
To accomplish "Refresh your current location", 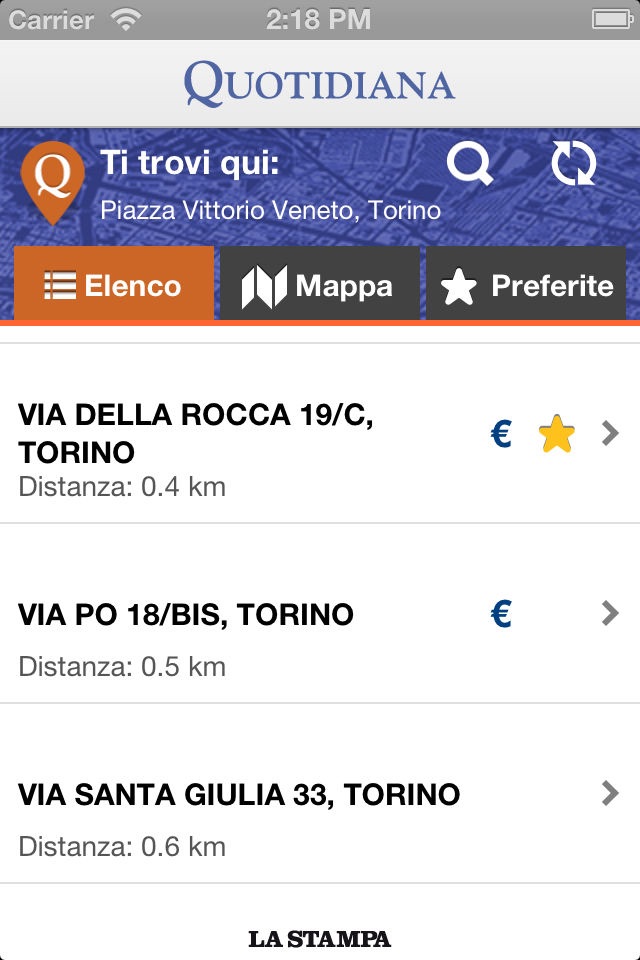I will pos(574,163).
